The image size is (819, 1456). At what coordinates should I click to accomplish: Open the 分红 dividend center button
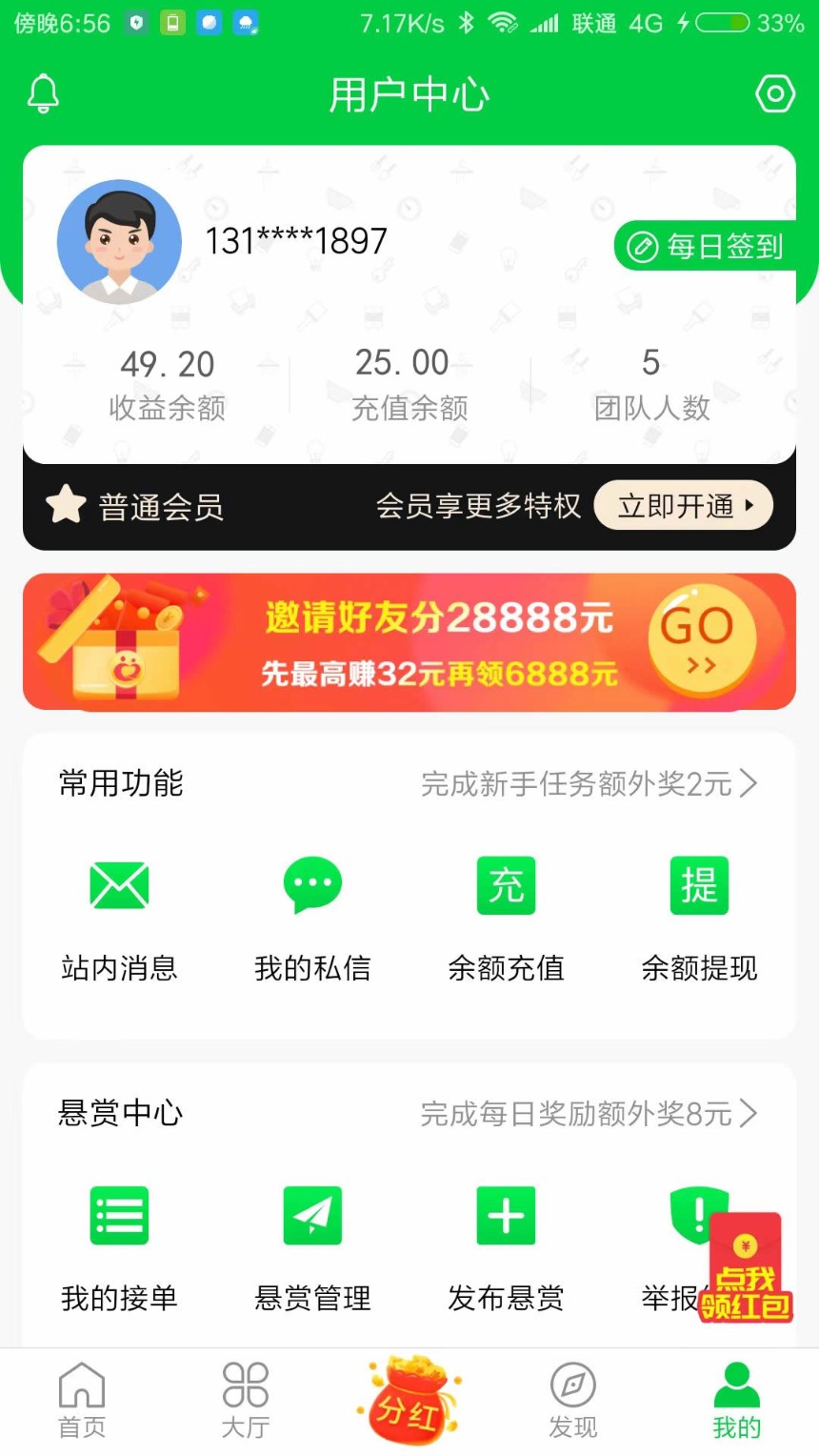[x=409, y=1401]
